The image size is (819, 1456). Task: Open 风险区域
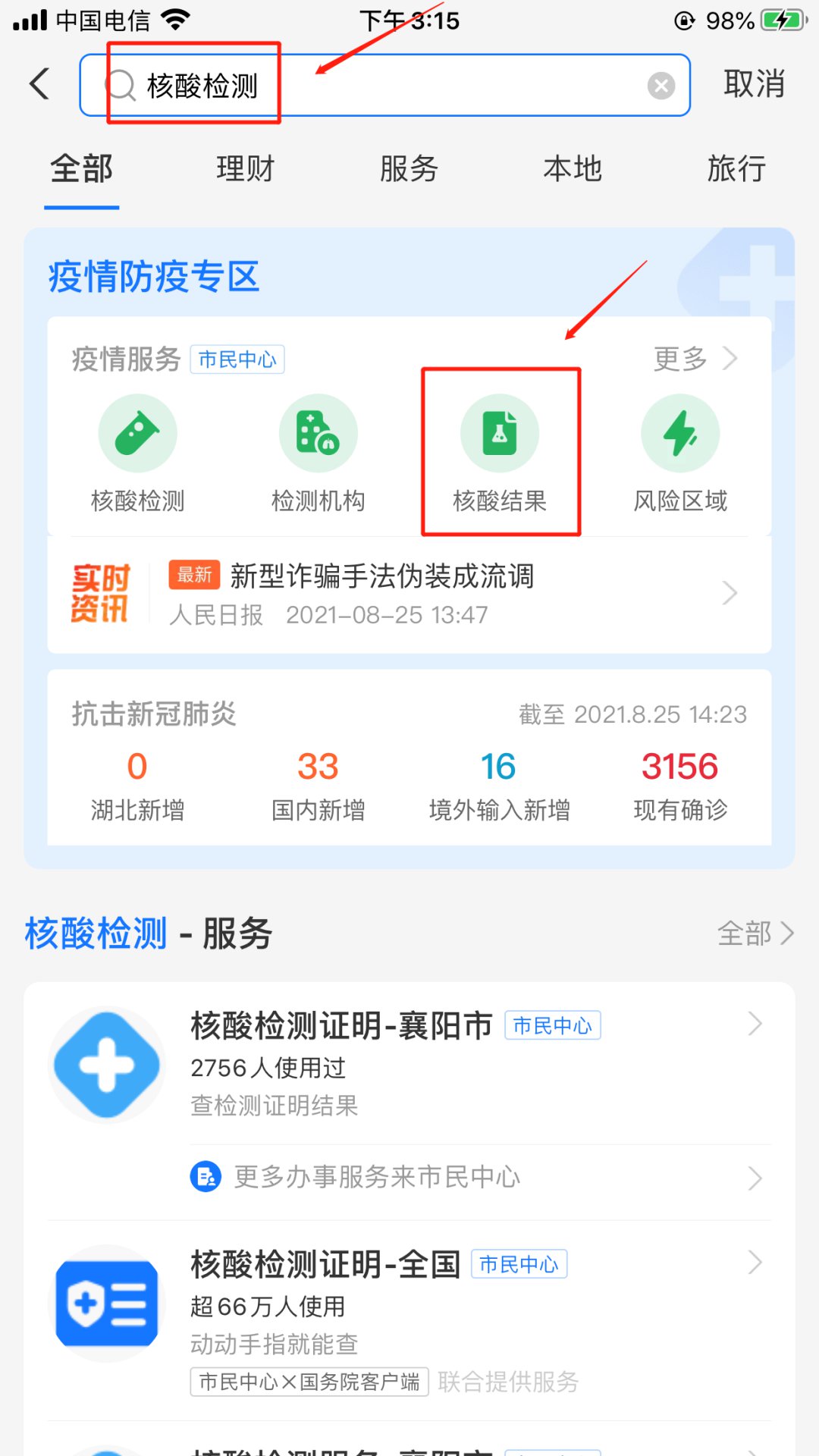[x=680, y=453]
